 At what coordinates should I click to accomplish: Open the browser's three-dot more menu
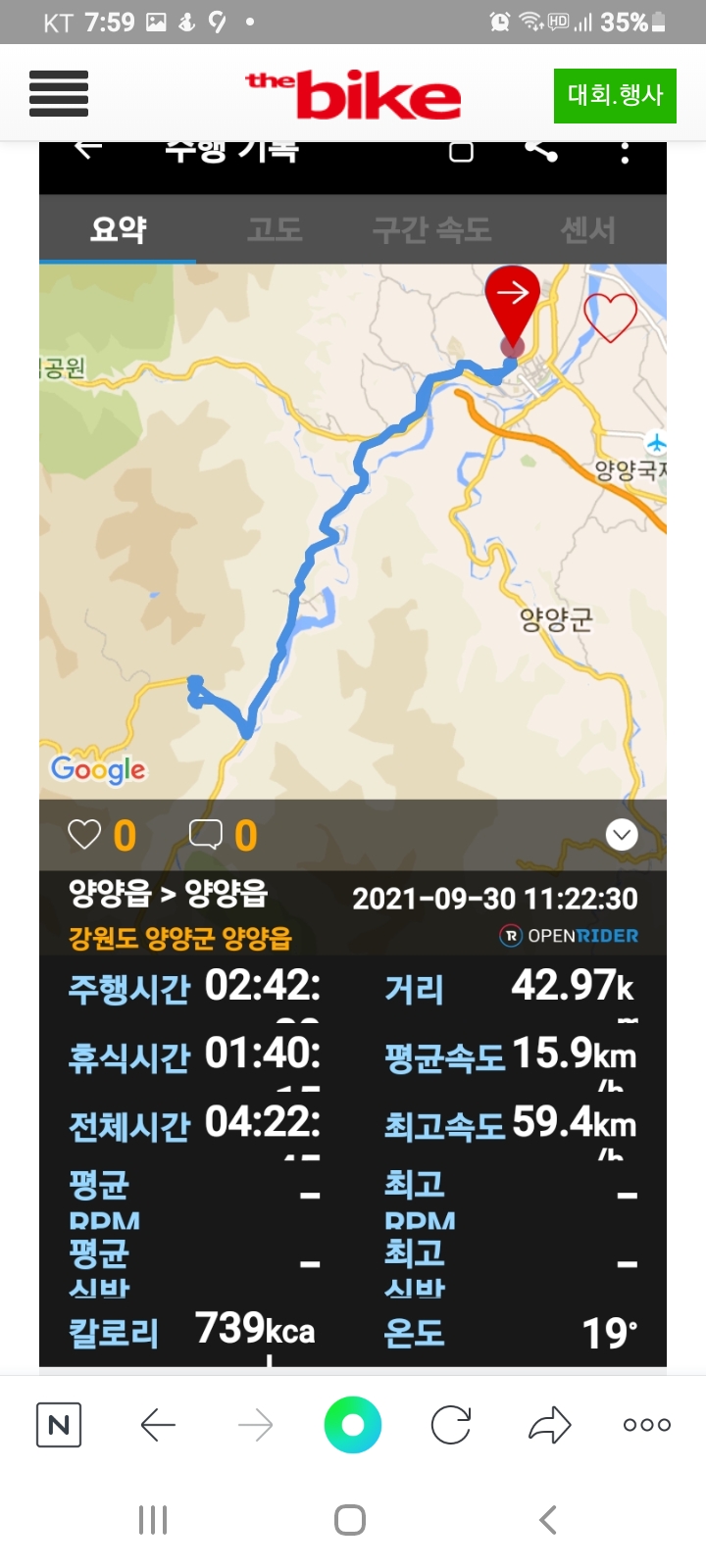coord(646,1425)
